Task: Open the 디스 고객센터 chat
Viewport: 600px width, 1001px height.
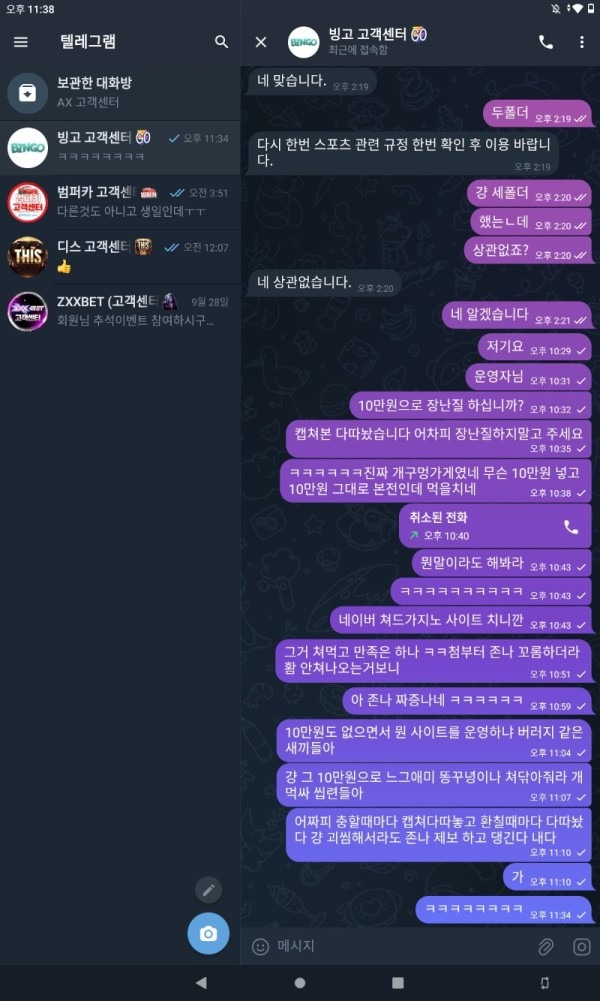Action: pos(120,257)
